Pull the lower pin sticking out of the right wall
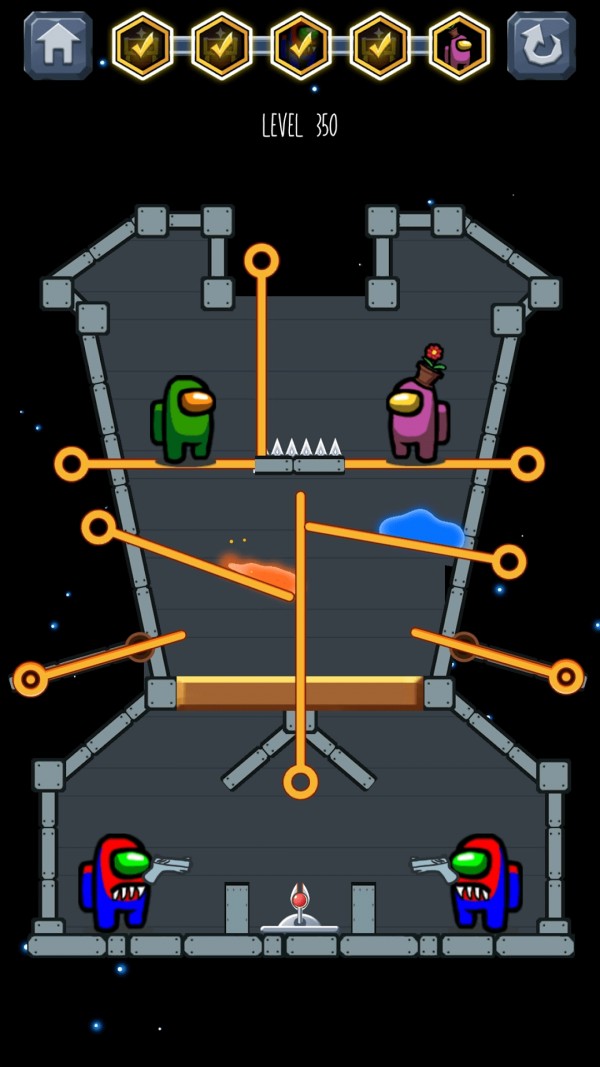This screenshot has height=1067, width=600. coord(566,677)
